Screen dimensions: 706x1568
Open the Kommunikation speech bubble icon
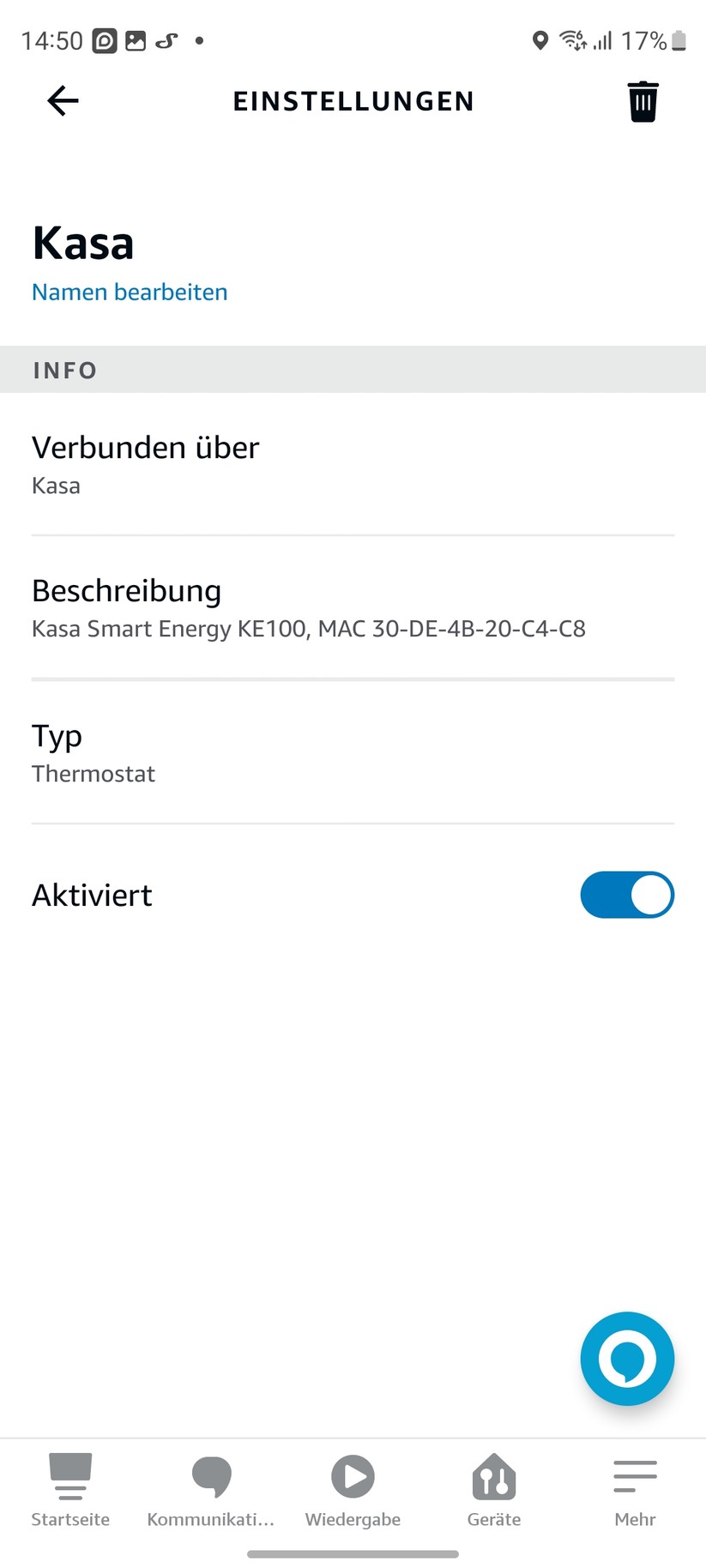(211, 1488)
